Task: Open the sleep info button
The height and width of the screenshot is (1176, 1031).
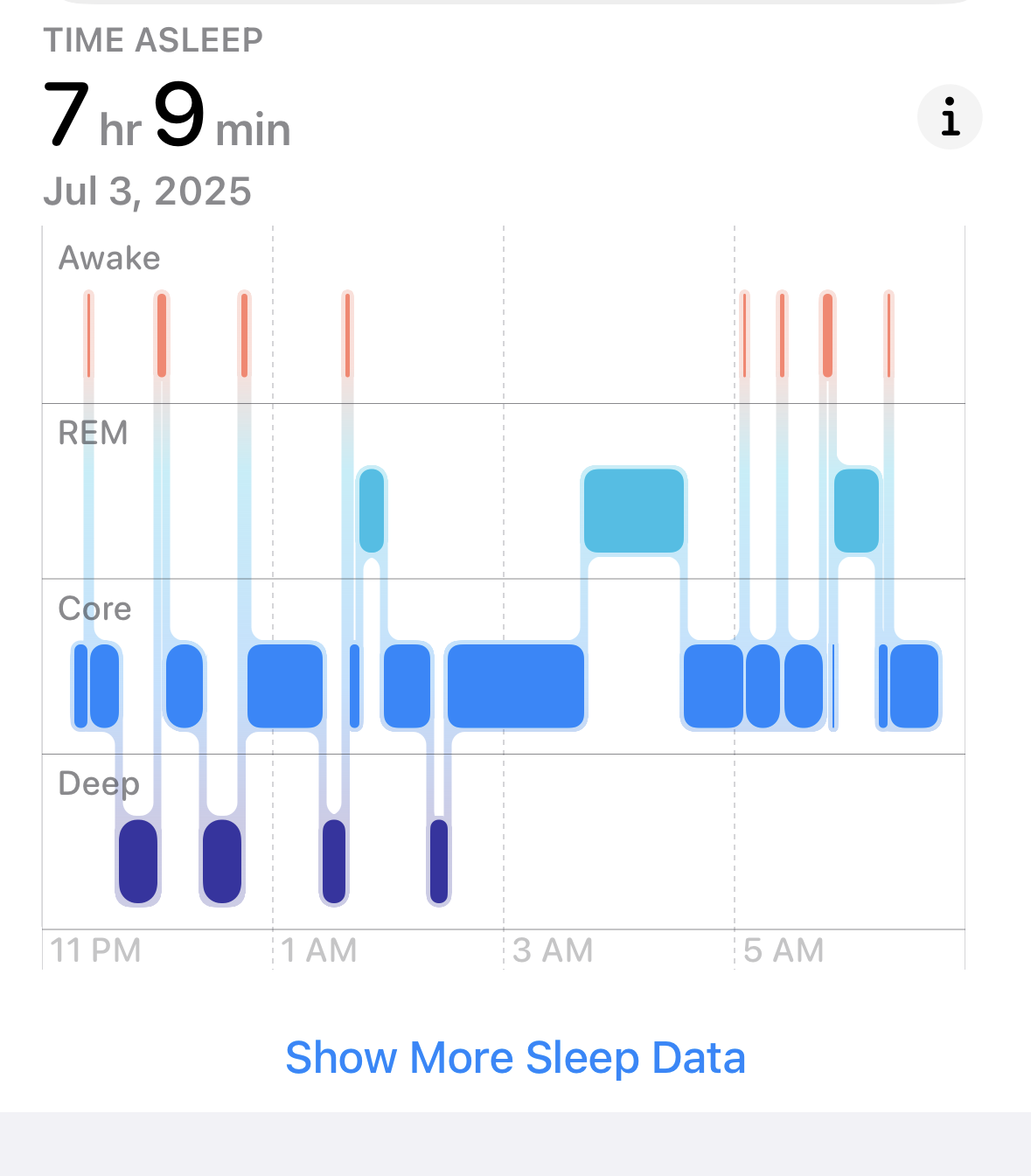Action: pos(950,117)
